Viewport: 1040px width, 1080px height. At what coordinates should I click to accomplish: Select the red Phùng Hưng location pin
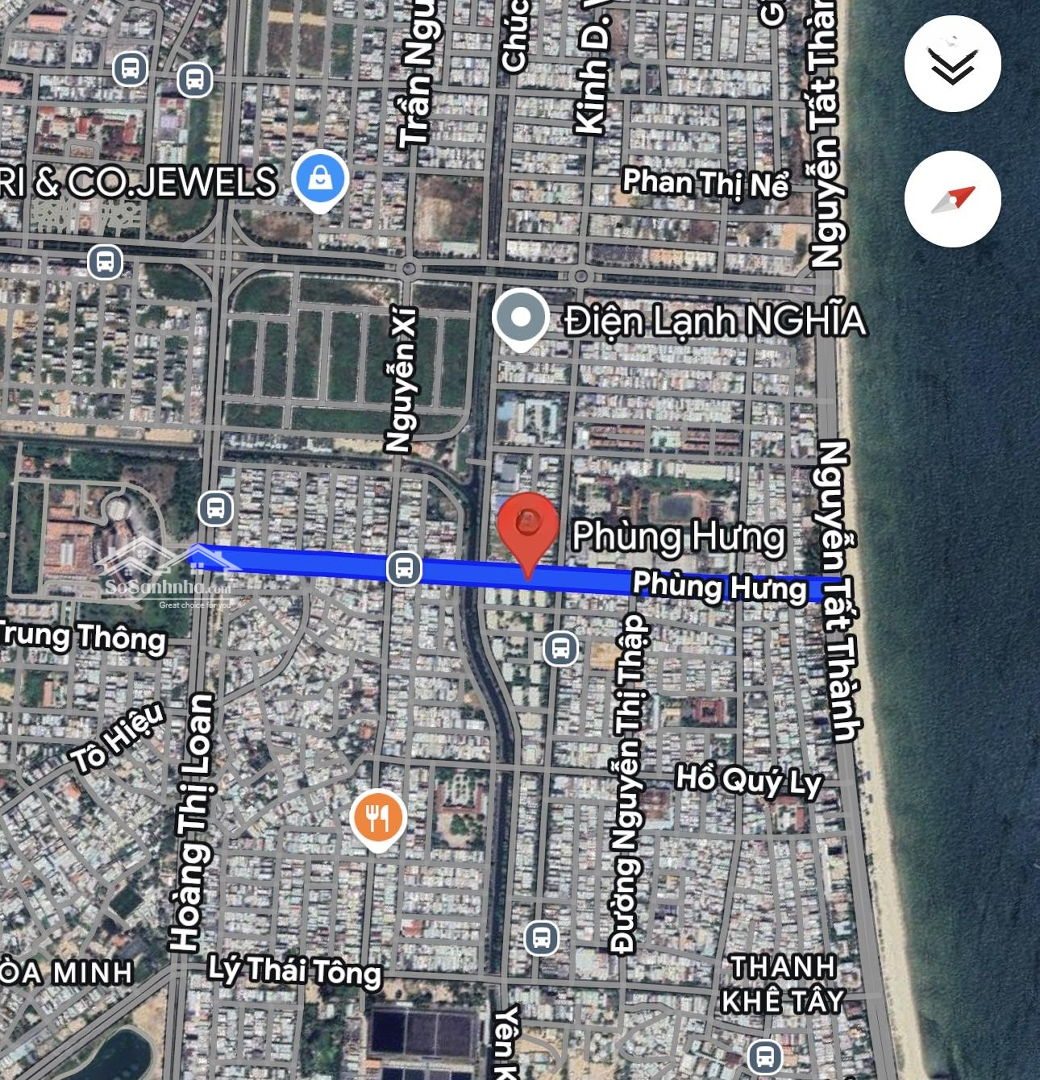point(529,529)
